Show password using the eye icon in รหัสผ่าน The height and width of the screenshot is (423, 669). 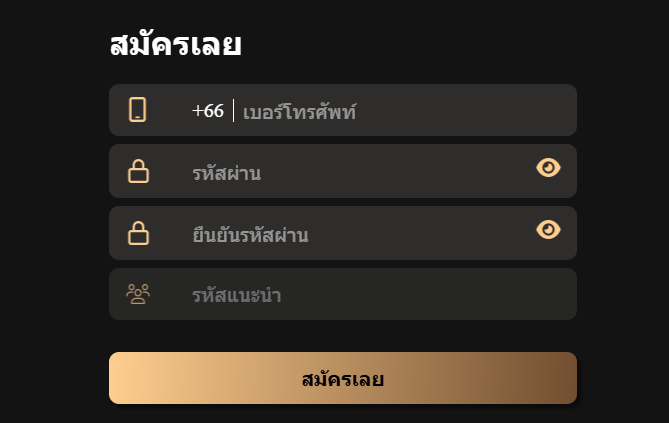(x=548, y=167)
